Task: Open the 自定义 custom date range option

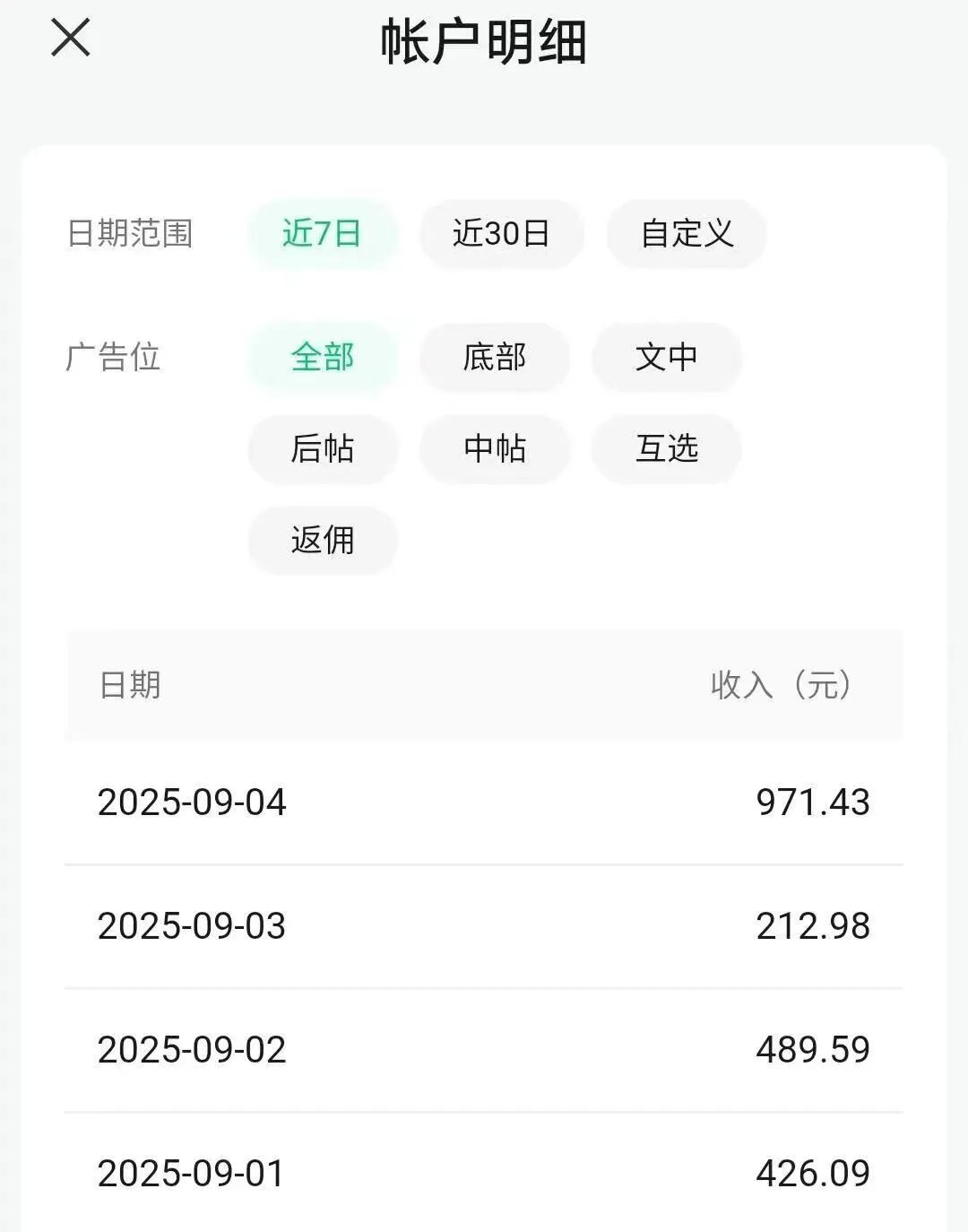Action: [686, 232]
